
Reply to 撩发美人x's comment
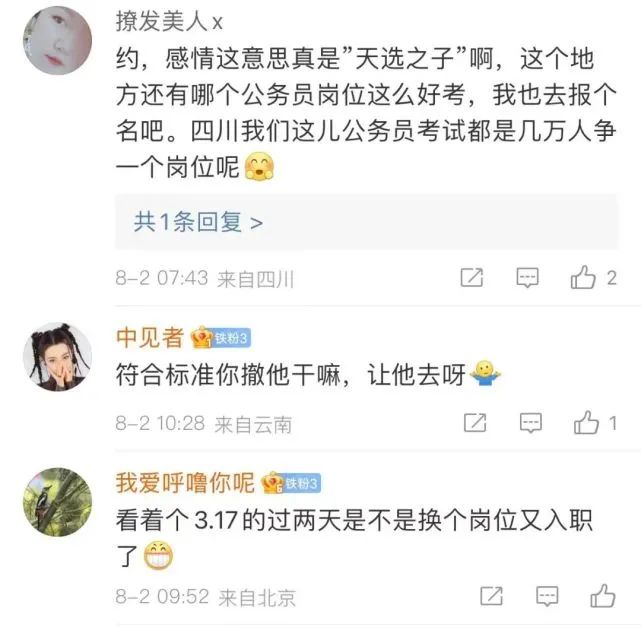528,278
